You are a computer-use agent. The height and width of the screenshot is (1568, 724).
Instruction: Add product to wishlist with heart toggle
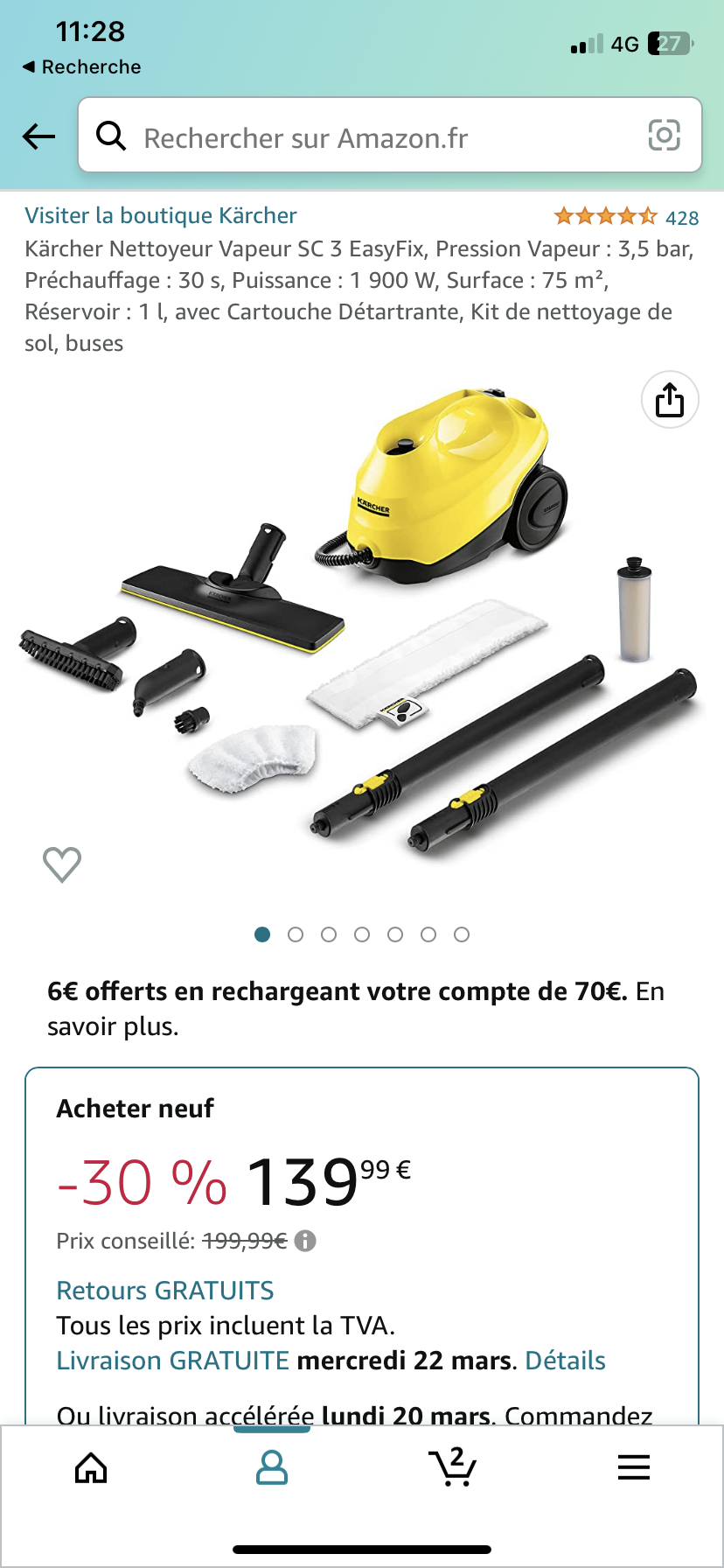click(61, 864)
